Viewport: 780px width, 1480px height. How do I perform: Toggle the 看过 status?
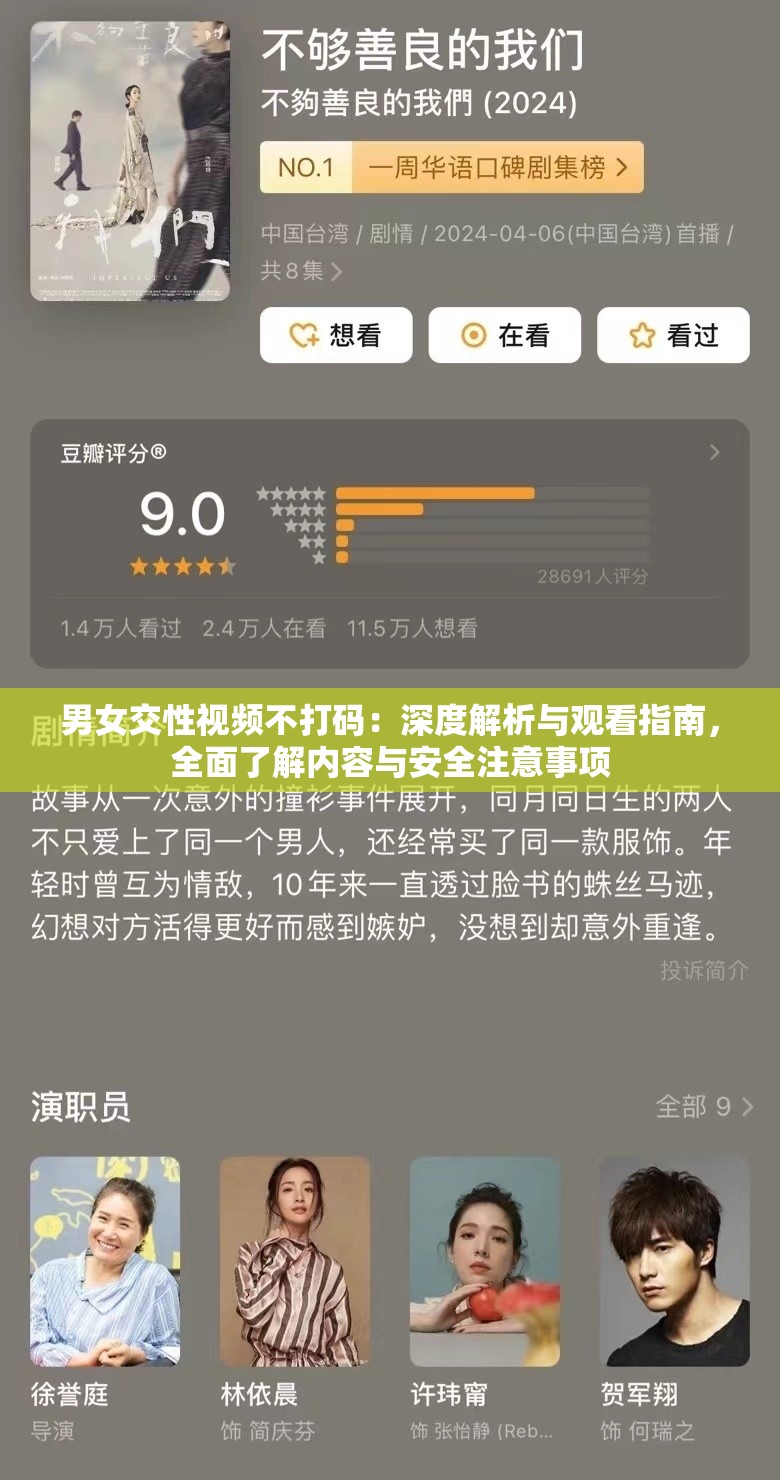click(x=672, y=336)
